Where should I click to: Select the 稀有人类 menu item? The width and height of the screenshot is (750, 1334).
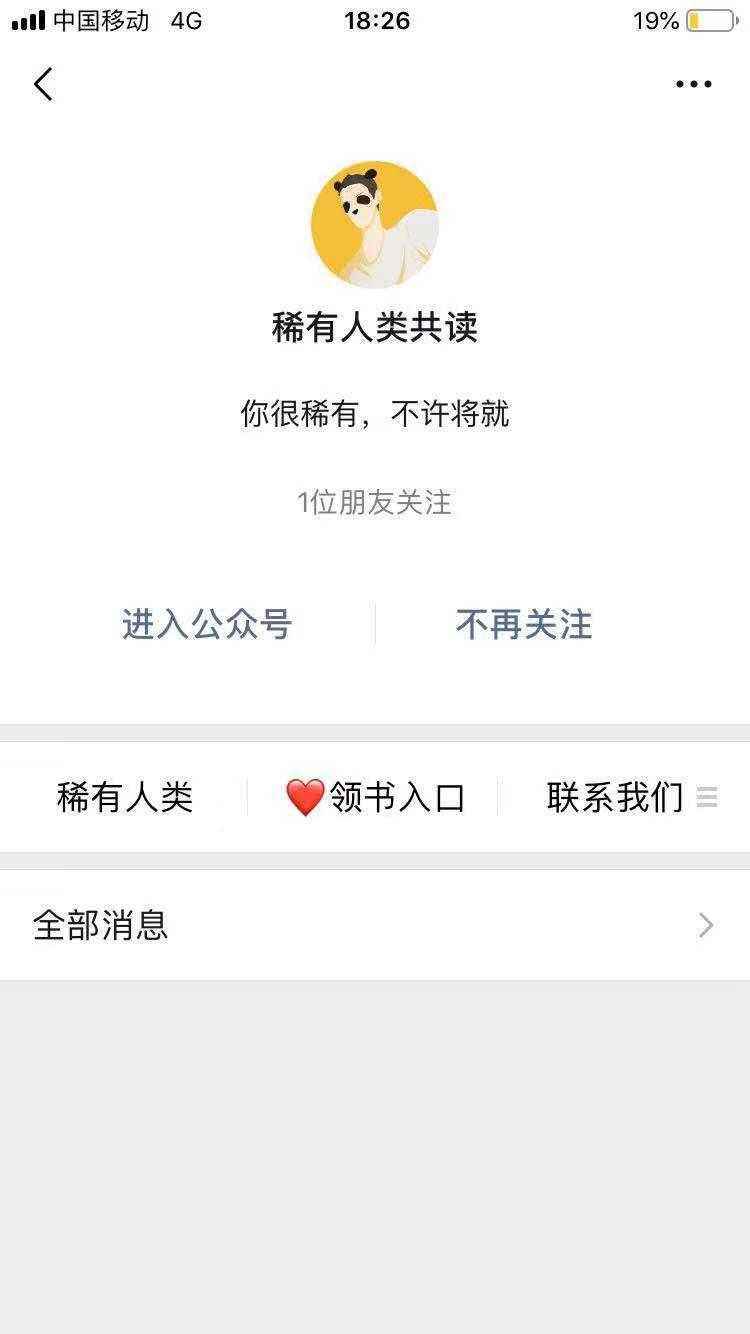[x=125, y=797]
